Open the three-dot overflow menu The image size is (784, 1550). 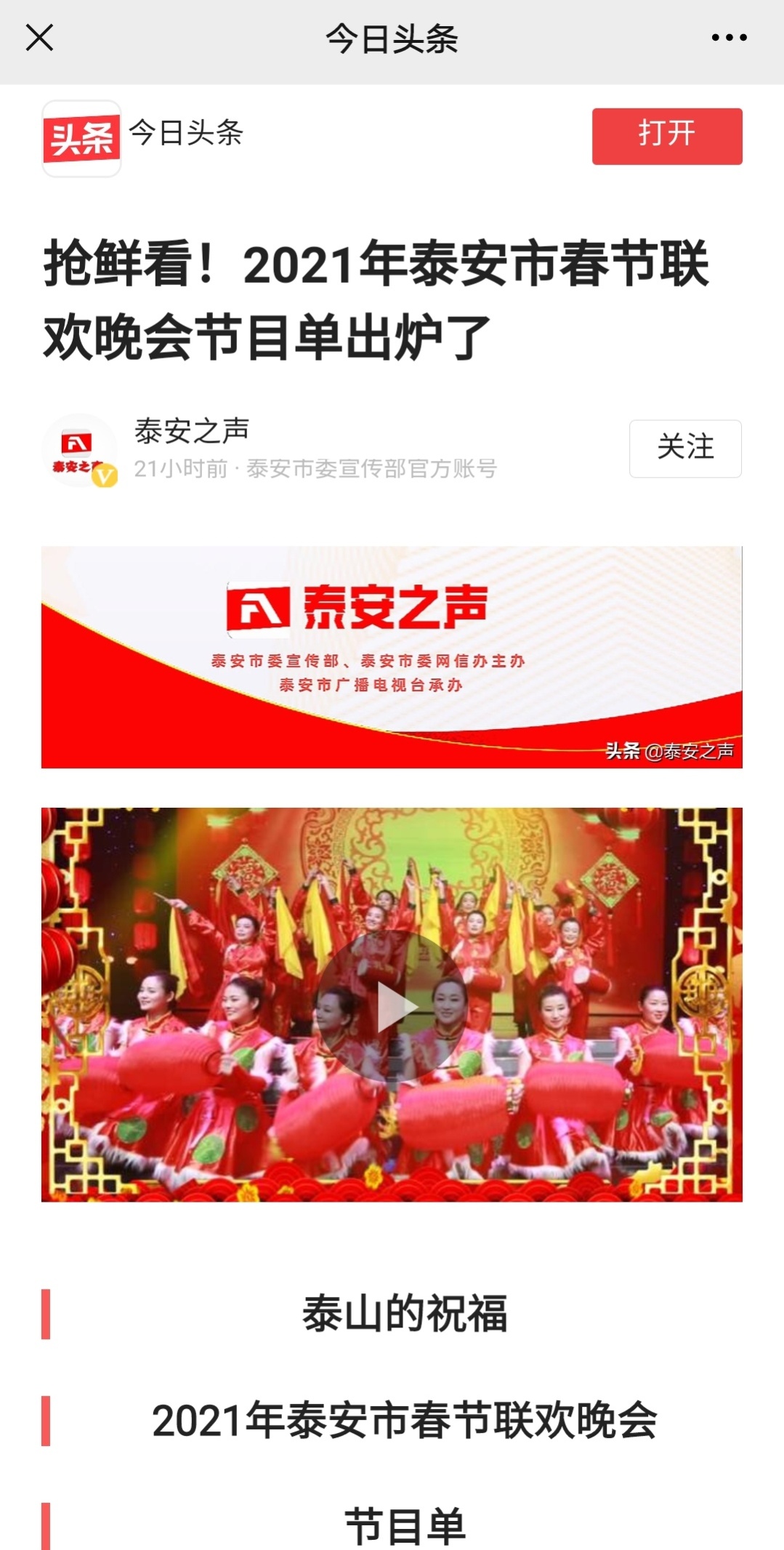[x=729, y=38]
